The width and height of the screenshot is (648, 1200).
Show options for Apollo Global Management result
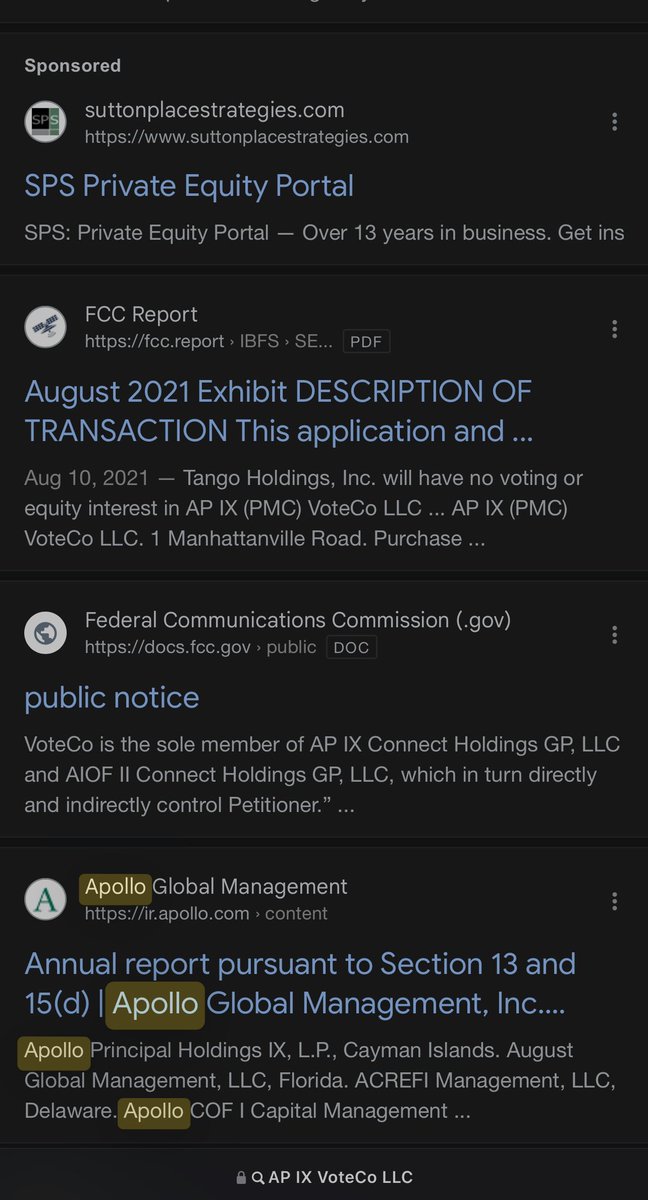[x=614, y=901]
